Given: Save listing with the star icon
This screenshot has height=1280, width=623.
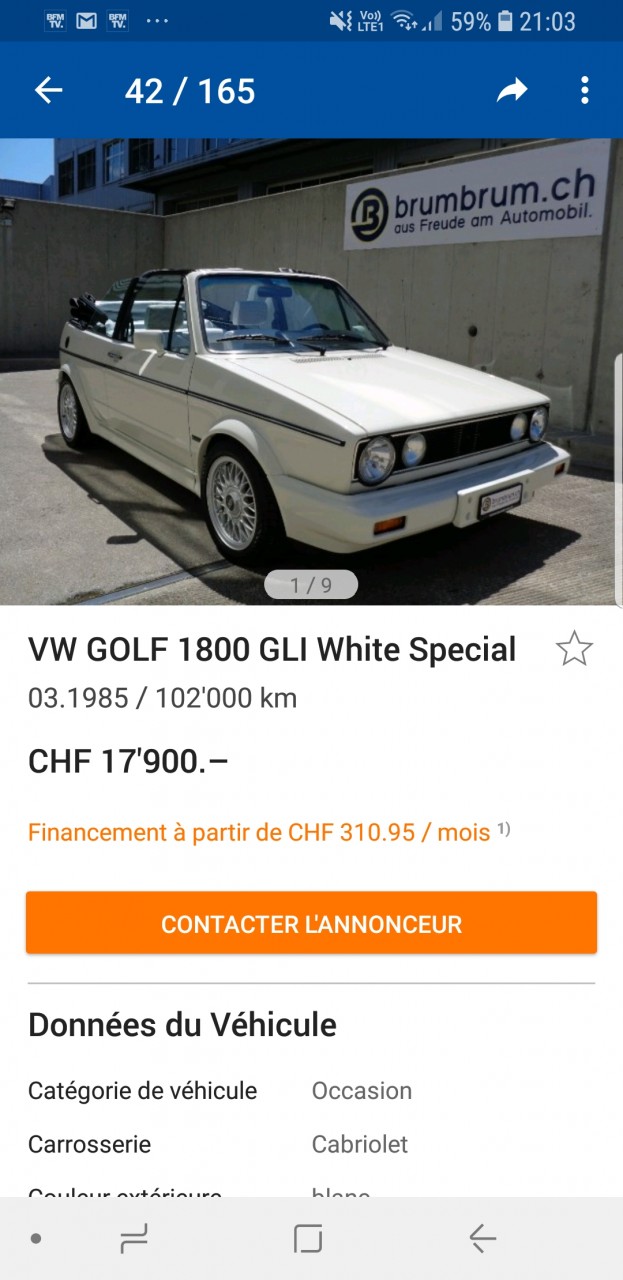Looking at the screenshot, I should tap(574, 649).
